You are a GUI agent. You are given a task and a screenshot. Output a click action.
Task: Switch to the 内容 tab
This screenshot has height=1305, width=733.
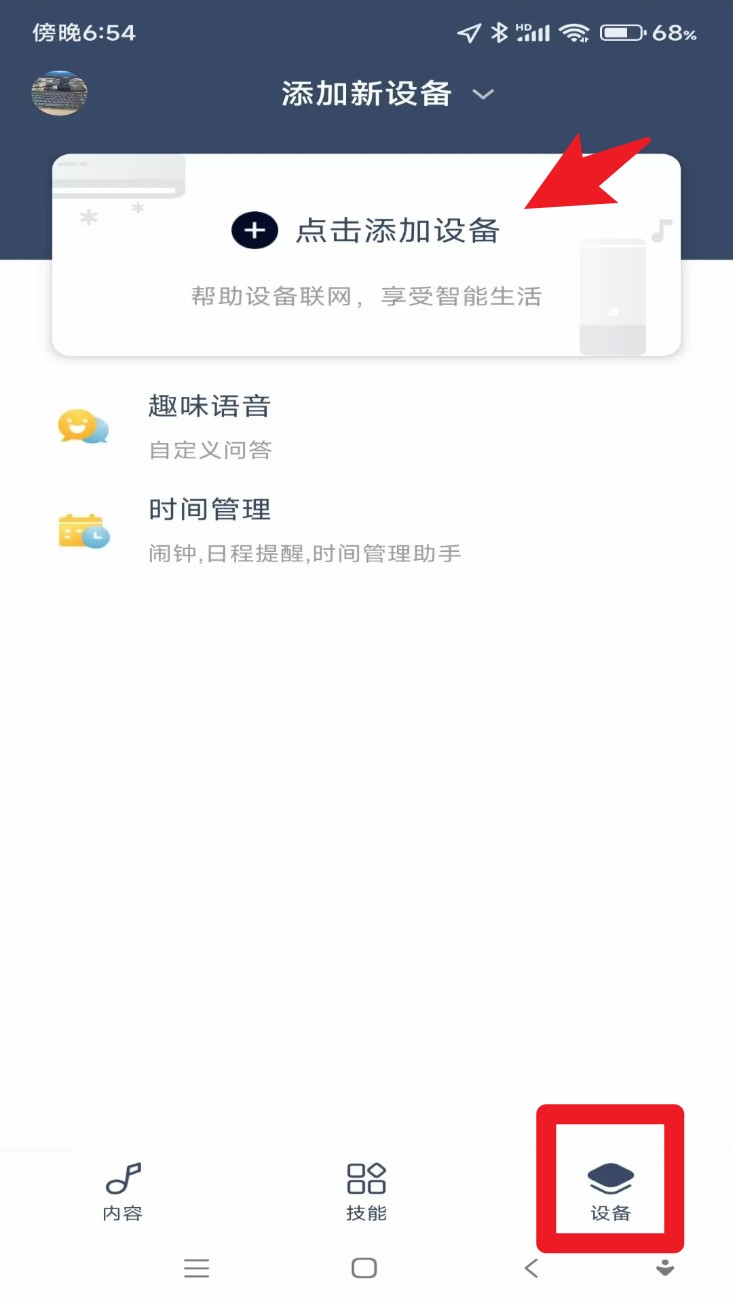121,1190
